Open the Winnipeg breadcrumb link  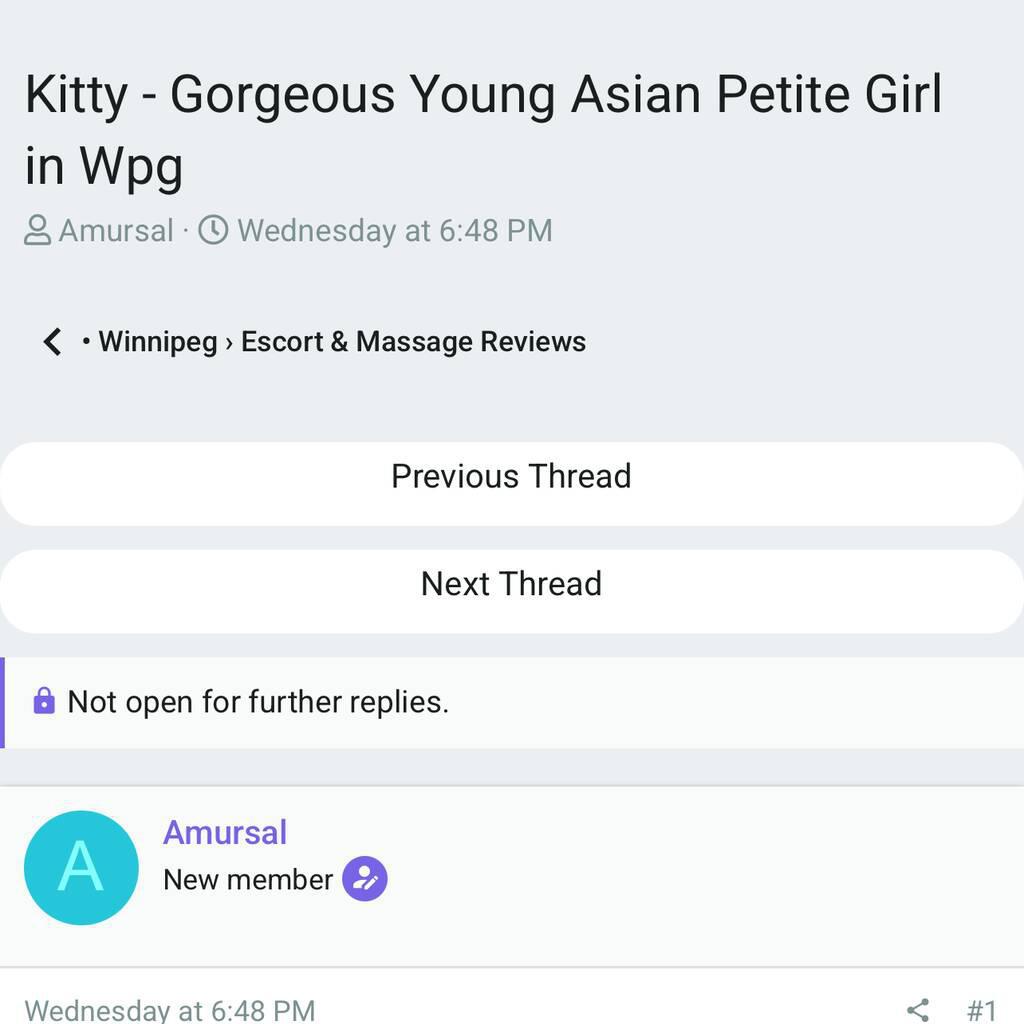157,342
